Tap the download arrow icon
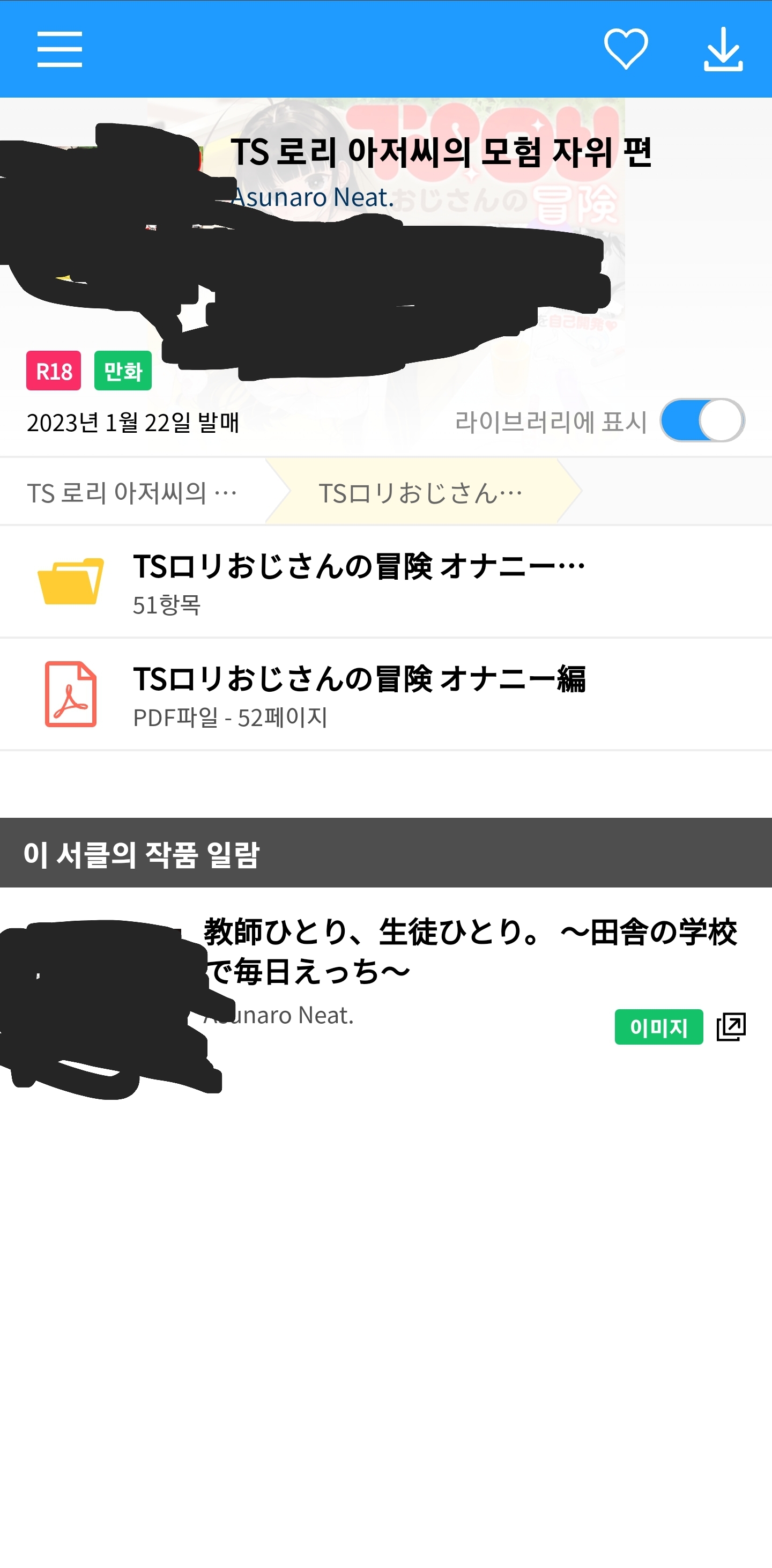Screen dimensions: 772x1568 click(723, 49)
